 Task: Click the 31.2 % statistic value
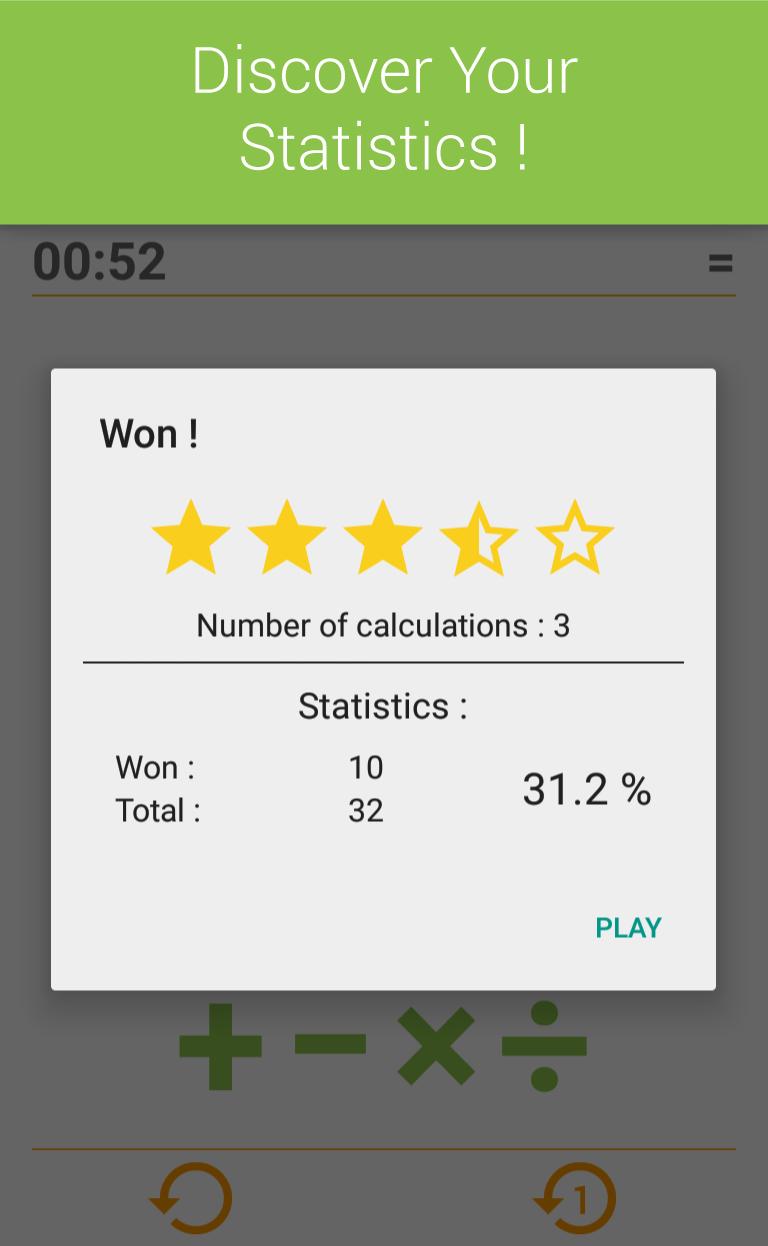click(x=586, y=788)
